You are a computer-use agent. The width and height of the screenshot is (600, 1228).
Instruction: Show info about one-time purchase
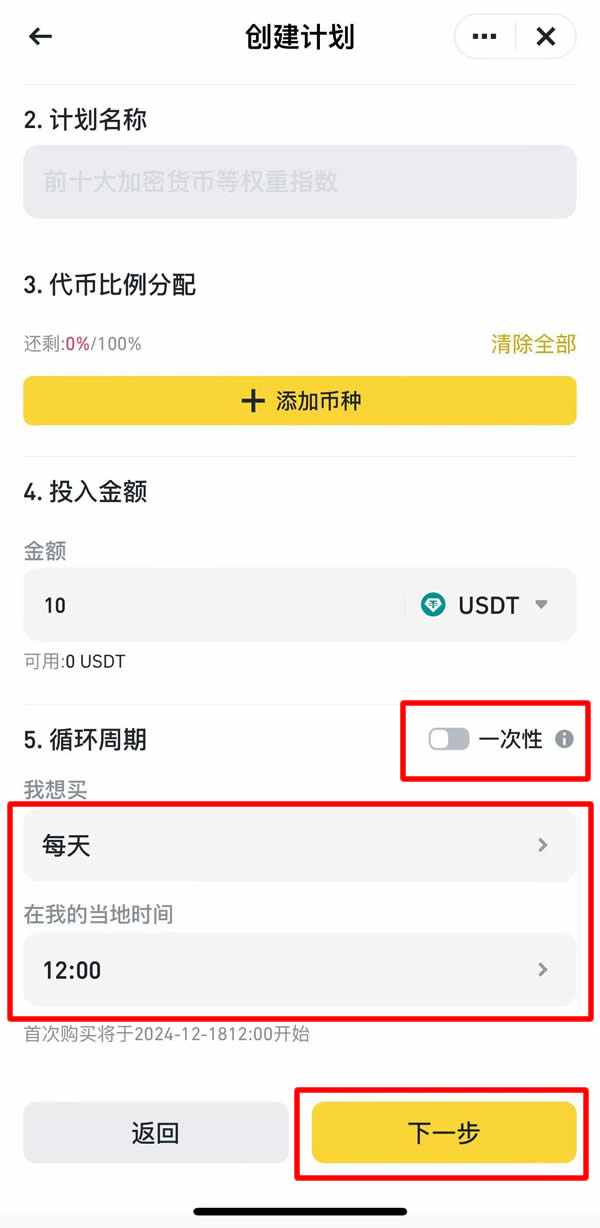tap(564, 739)
